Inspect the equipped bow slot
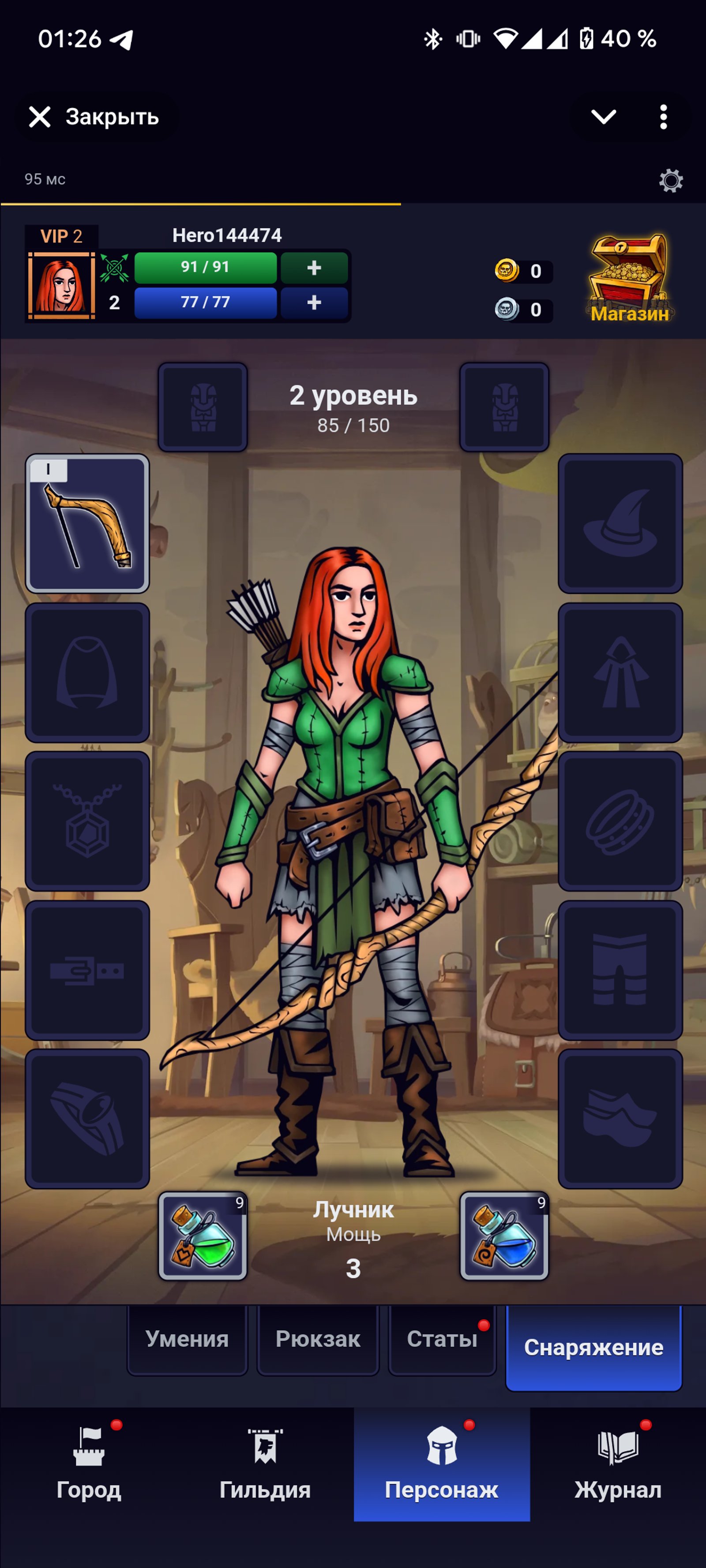The image size is (706, 1568). [87, 523]
